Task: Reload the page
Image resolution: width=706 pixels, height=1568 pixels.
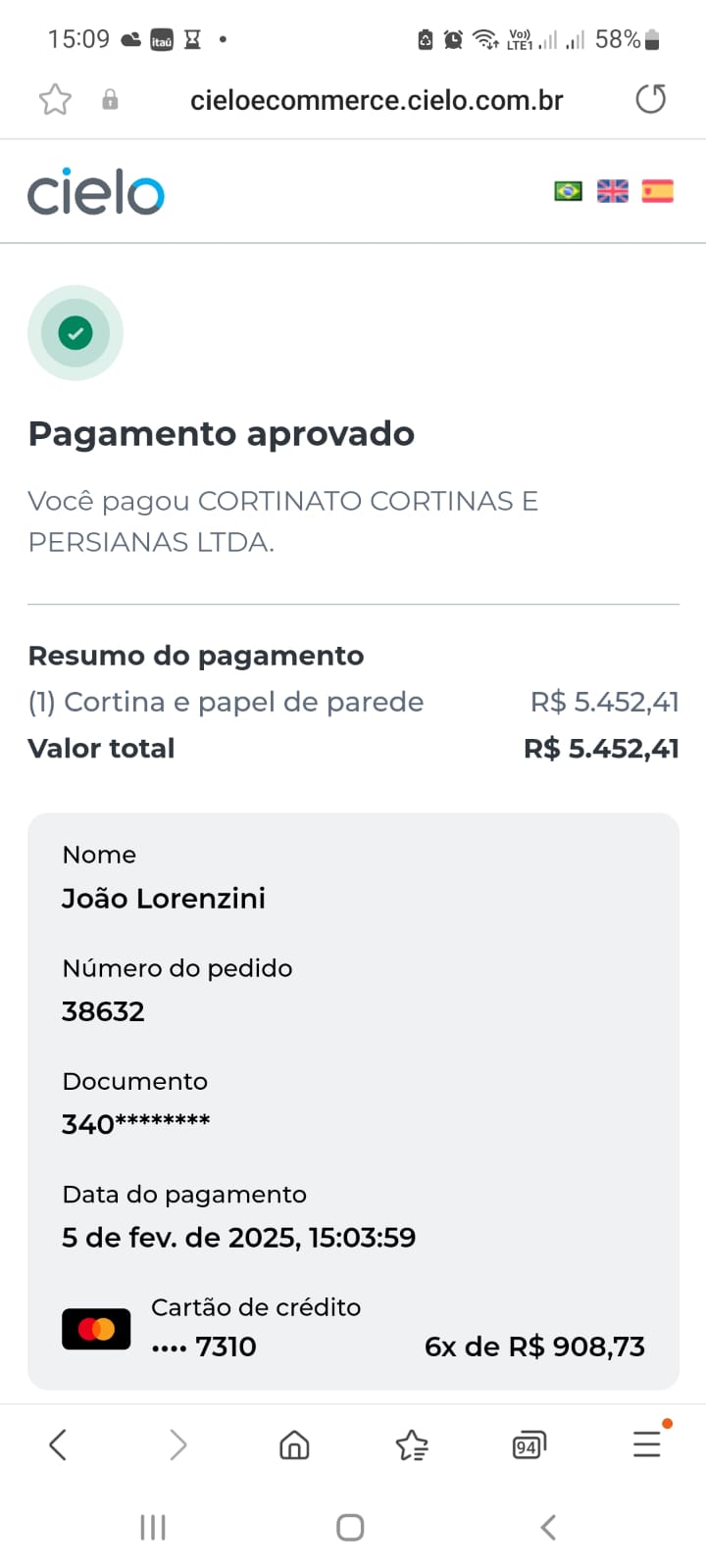Action: (x=650, y=99)
